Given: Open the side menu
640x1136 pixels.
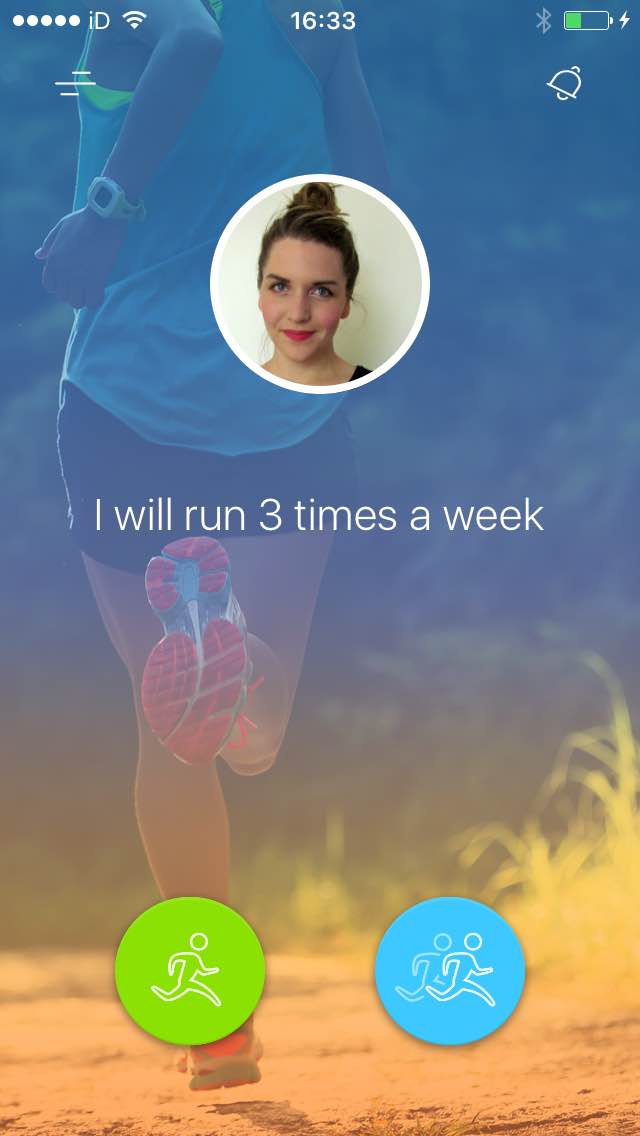Looking at the screenshot, I should (75, 84).
